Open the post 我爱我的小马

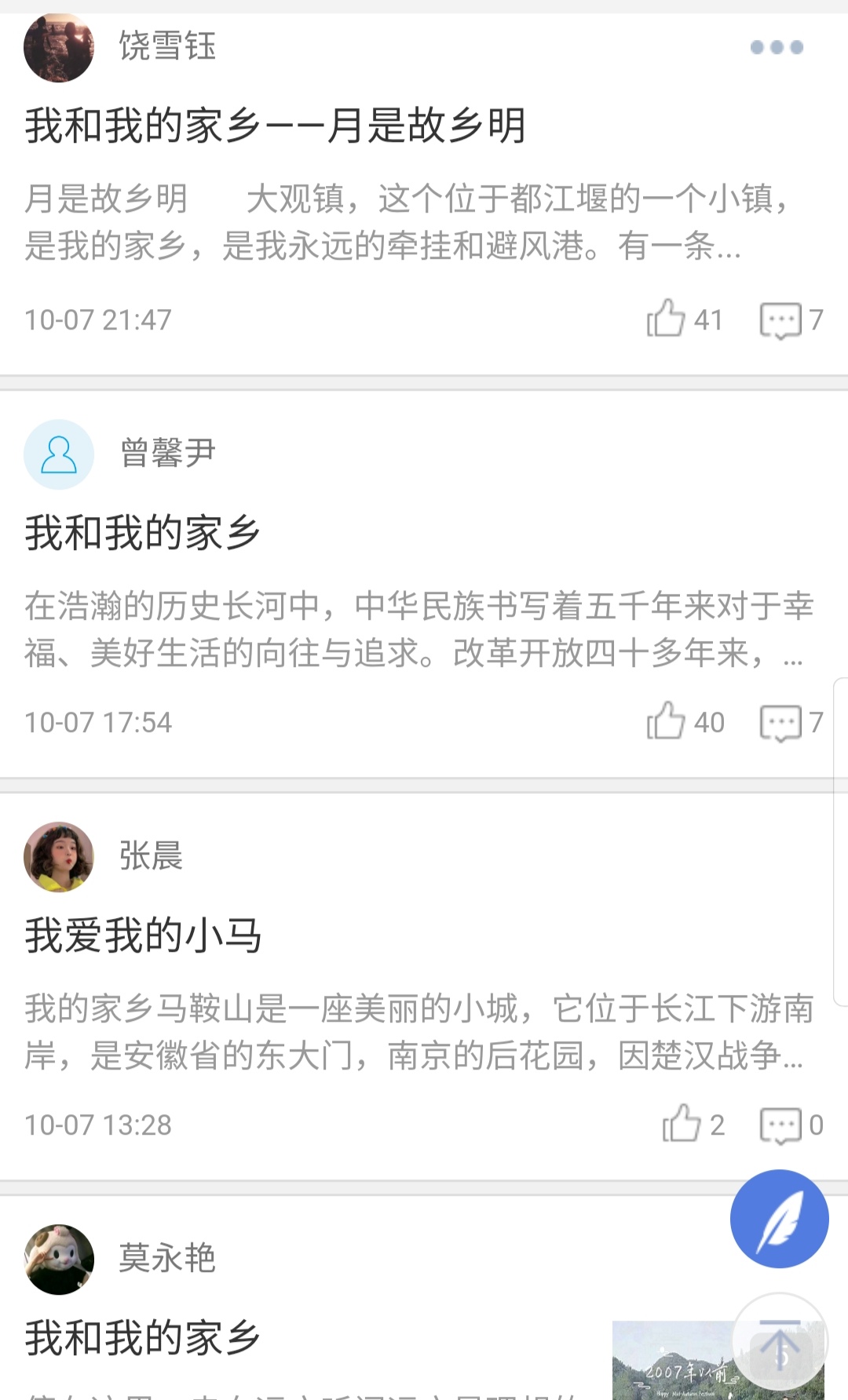coord(143,935)
